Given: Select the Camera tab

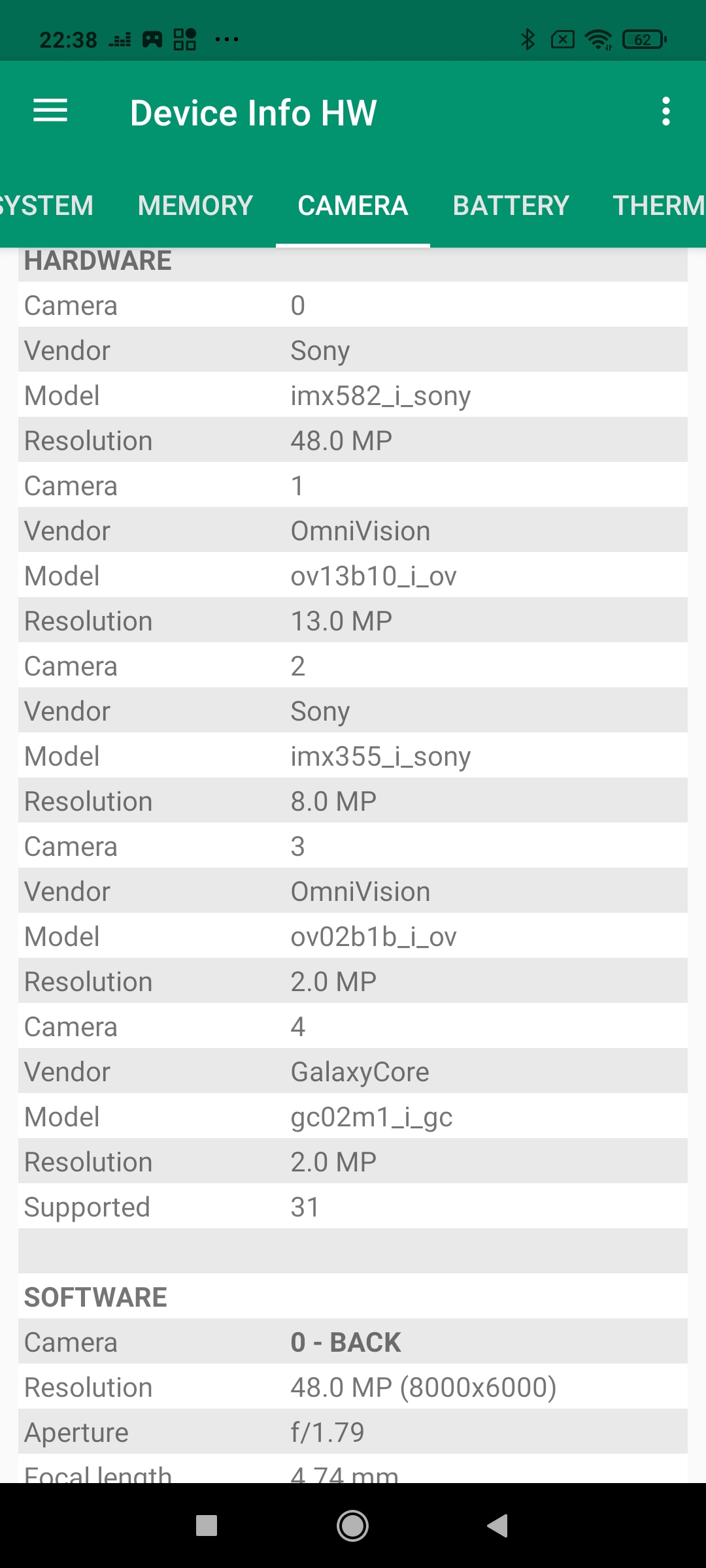Looking at the screenshot, I should tap(352, 206).
